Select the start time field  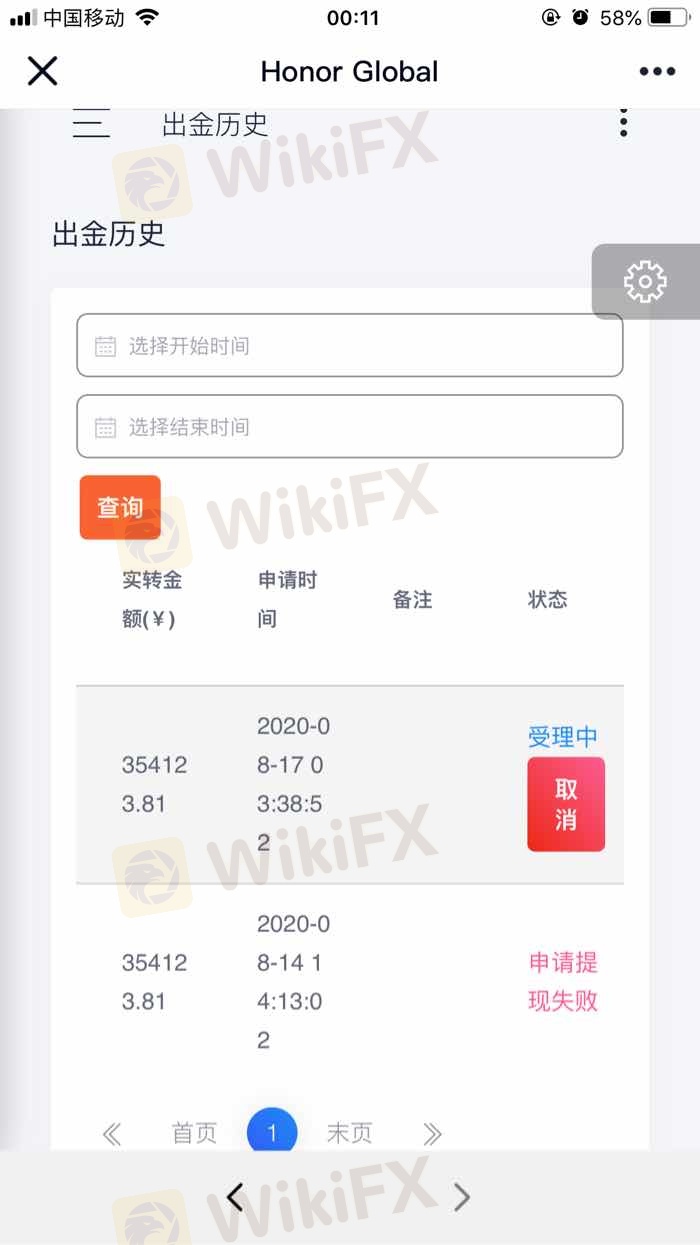tap(350, 346)
